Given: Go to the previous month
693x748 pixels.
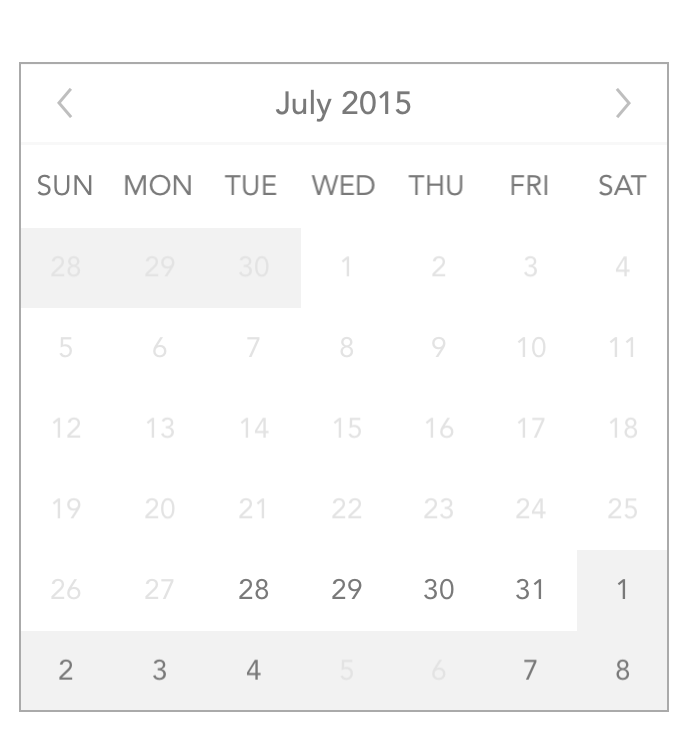Looking at the screenshot, I should tap(65, 103).
